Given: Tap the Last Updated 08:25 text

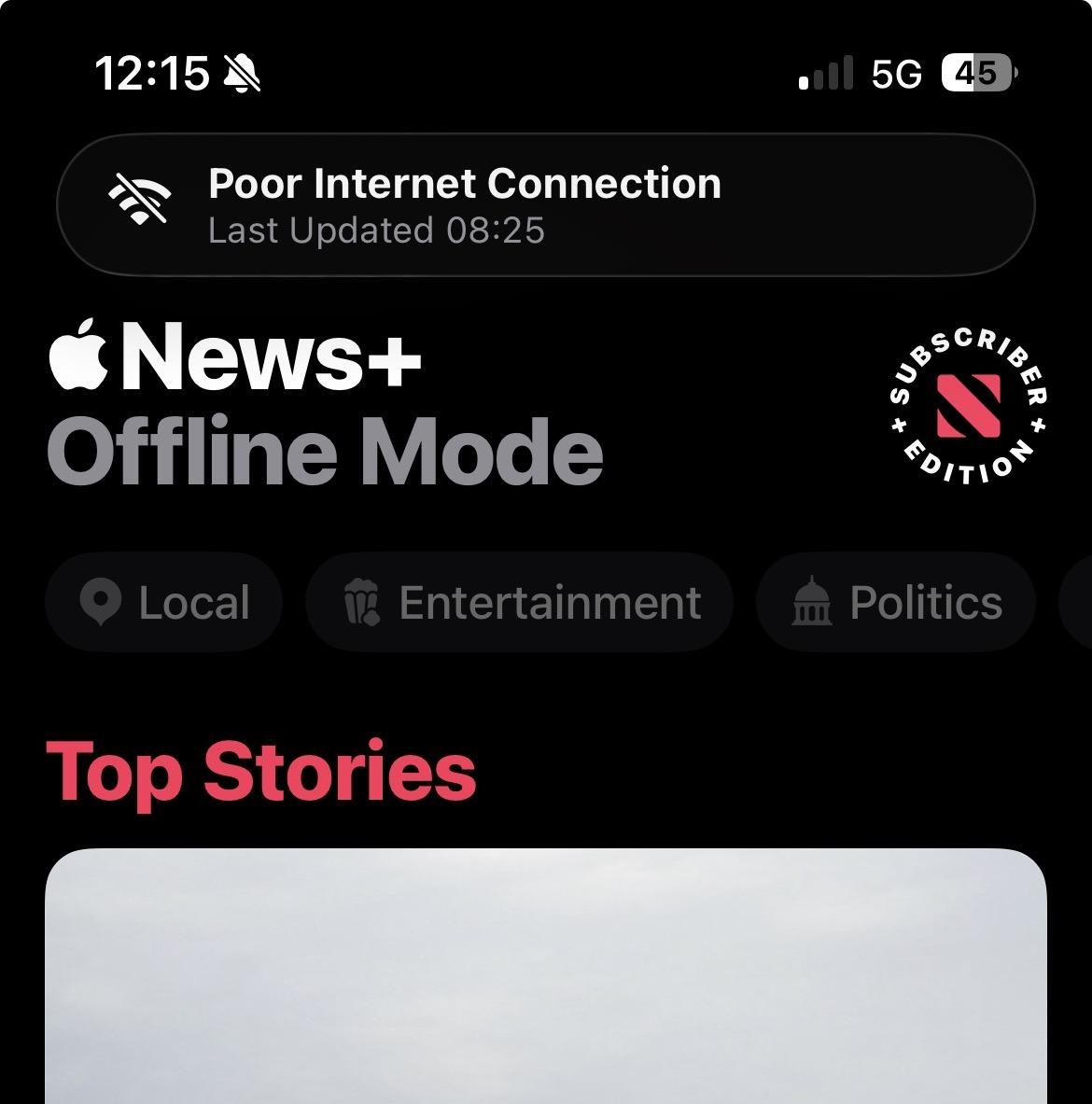Looking at the screenshot, I should (x=375, y=231).
